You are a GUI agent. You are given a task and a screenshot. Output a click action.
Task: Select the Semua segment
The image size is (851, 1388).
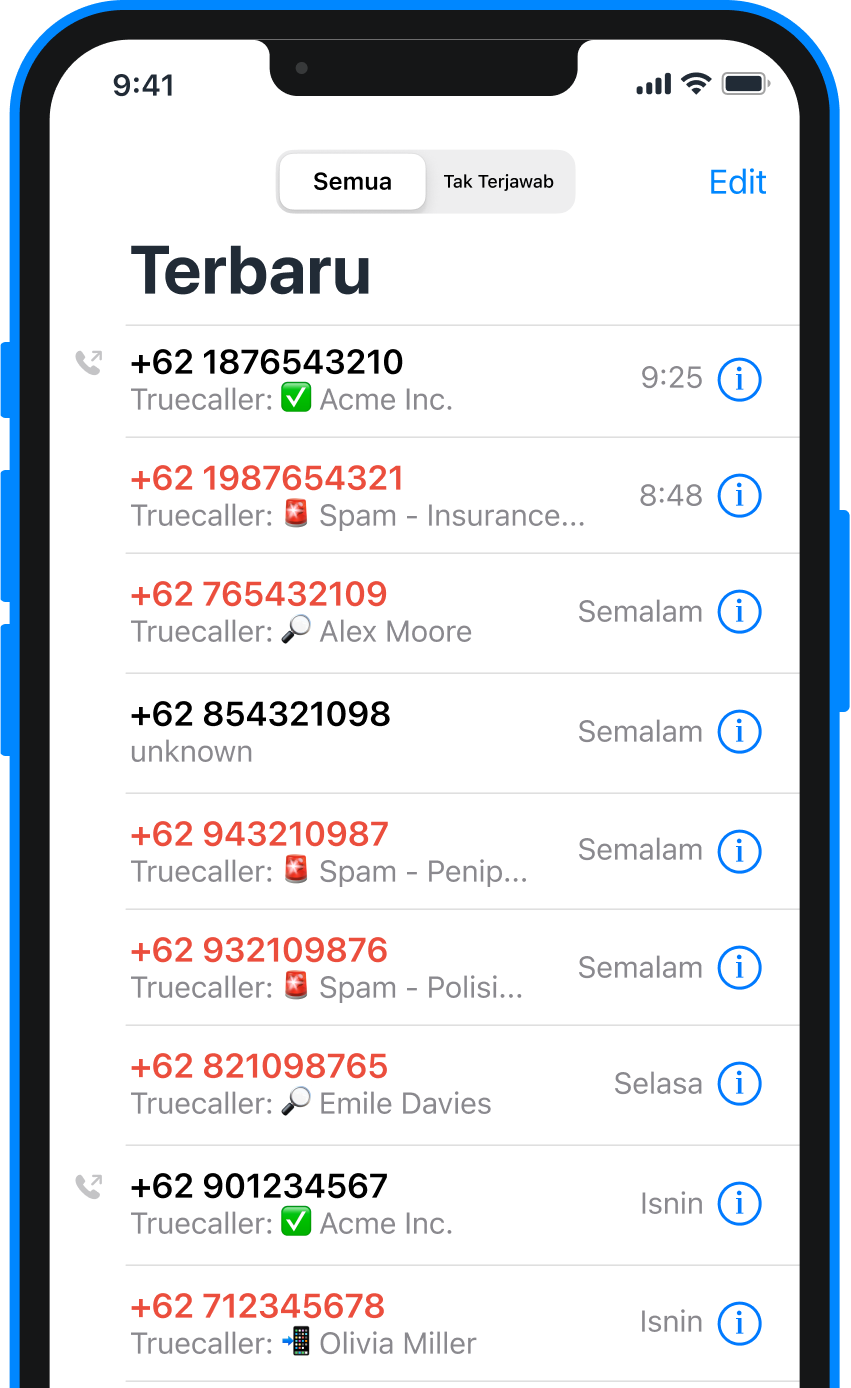click(352, 182)
